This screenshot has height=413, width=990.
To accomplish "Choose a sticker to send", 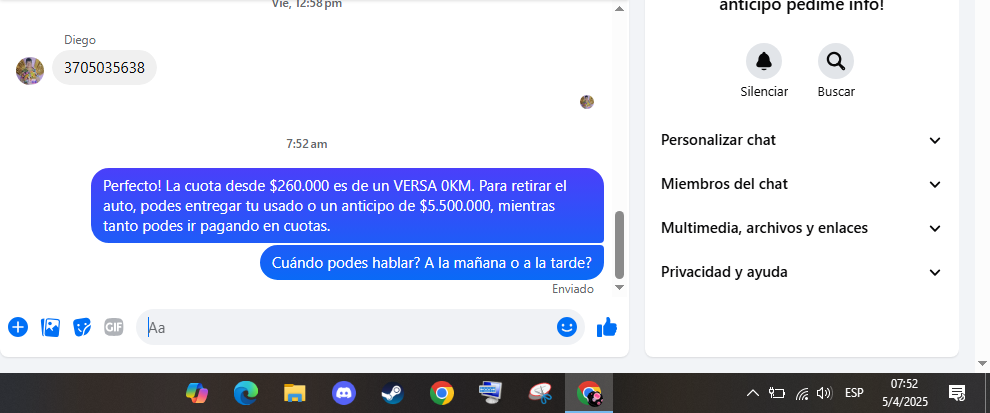I will 82,327.
